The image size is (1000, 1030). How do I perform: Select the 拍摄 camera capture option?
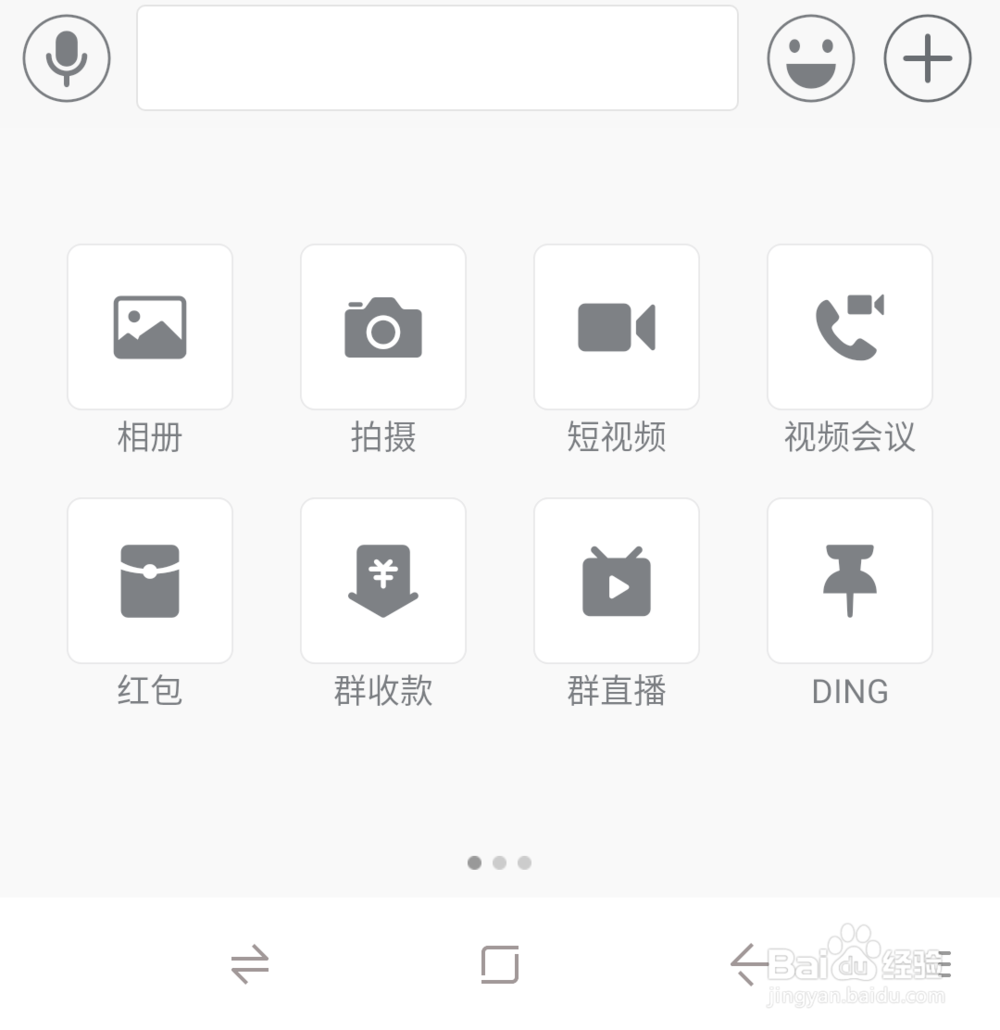[383, 326]
